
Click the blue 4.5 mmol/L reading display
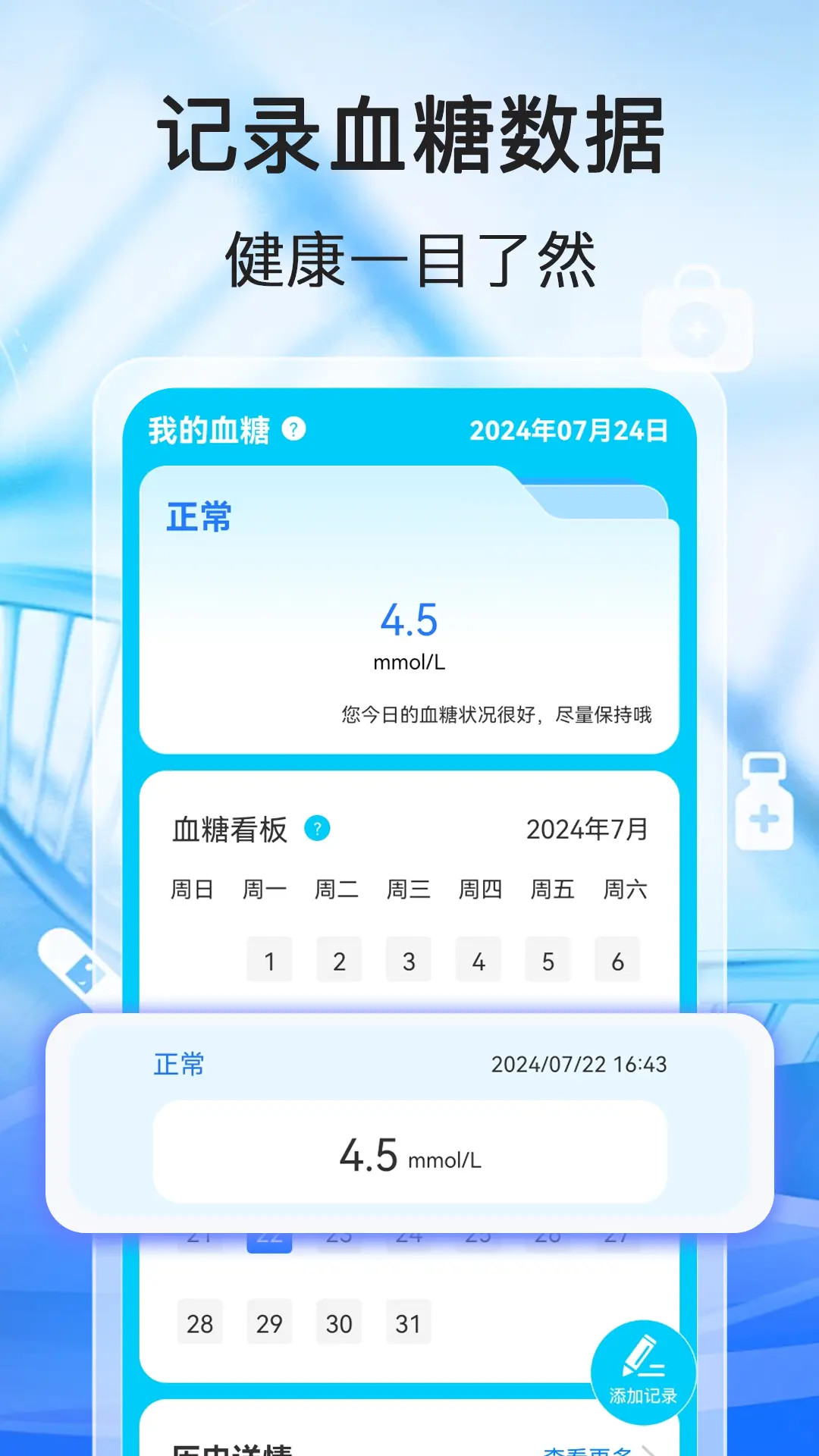pos(409,622)
